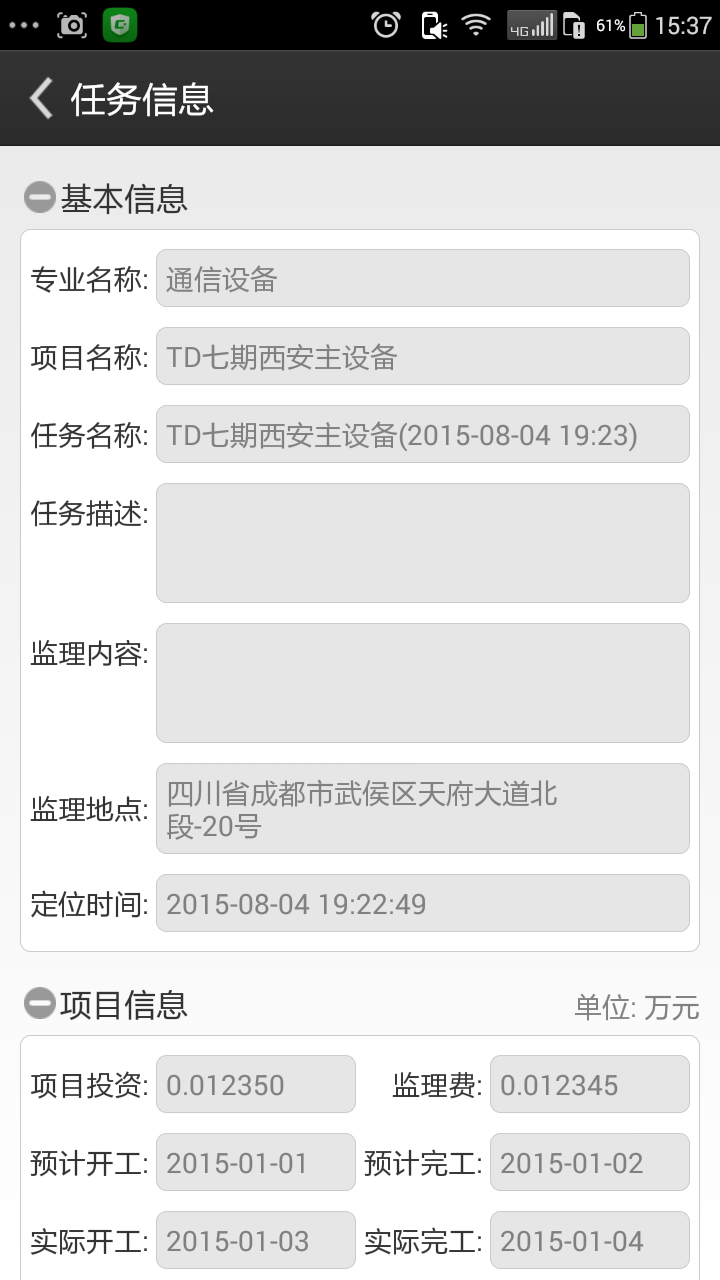Open the 预计开工 date field
The width and height of the screenshot is (720, 1280).
[255, 1162]
